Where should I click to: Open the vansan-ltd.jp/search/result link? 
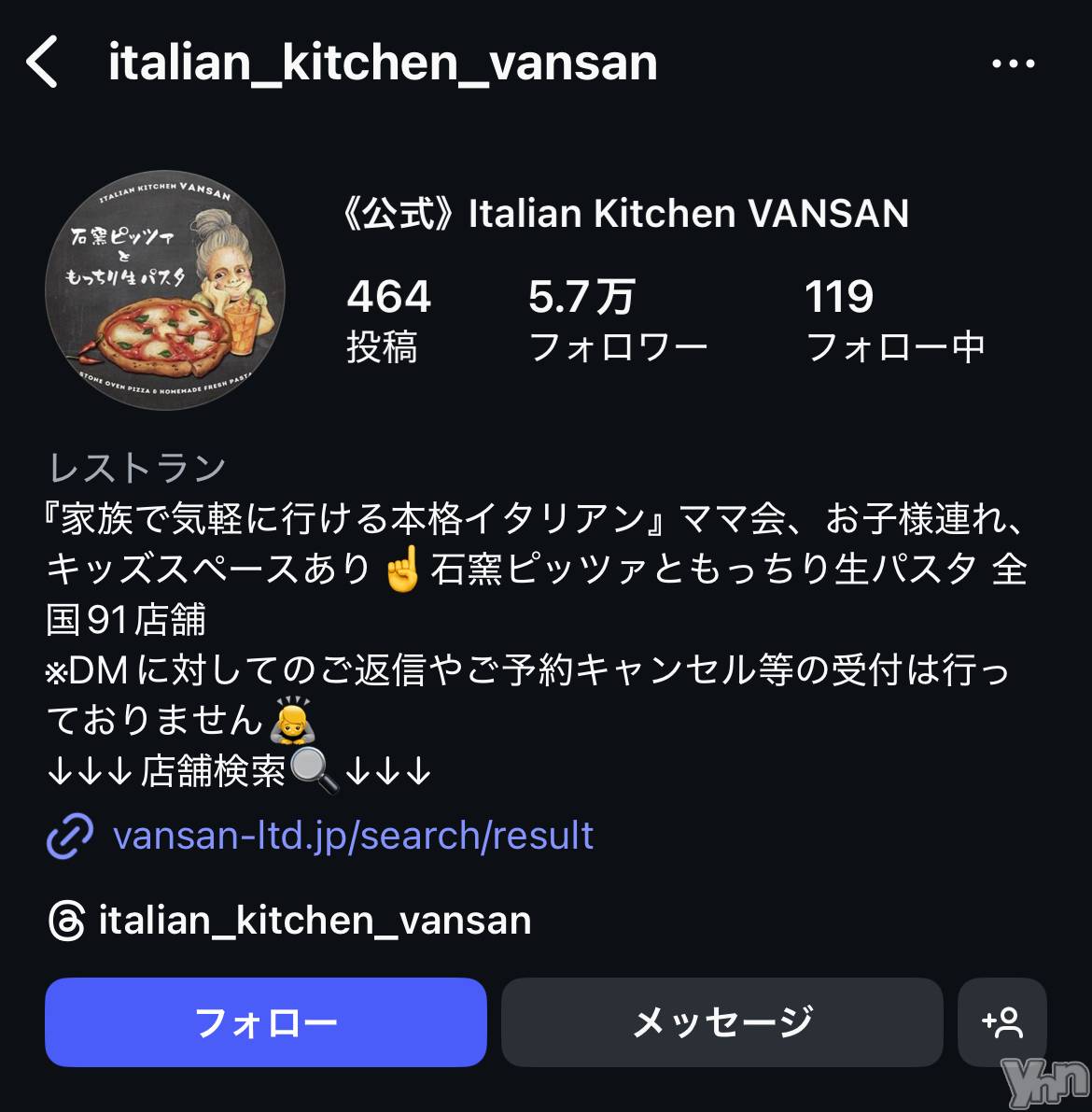[352, 835]
